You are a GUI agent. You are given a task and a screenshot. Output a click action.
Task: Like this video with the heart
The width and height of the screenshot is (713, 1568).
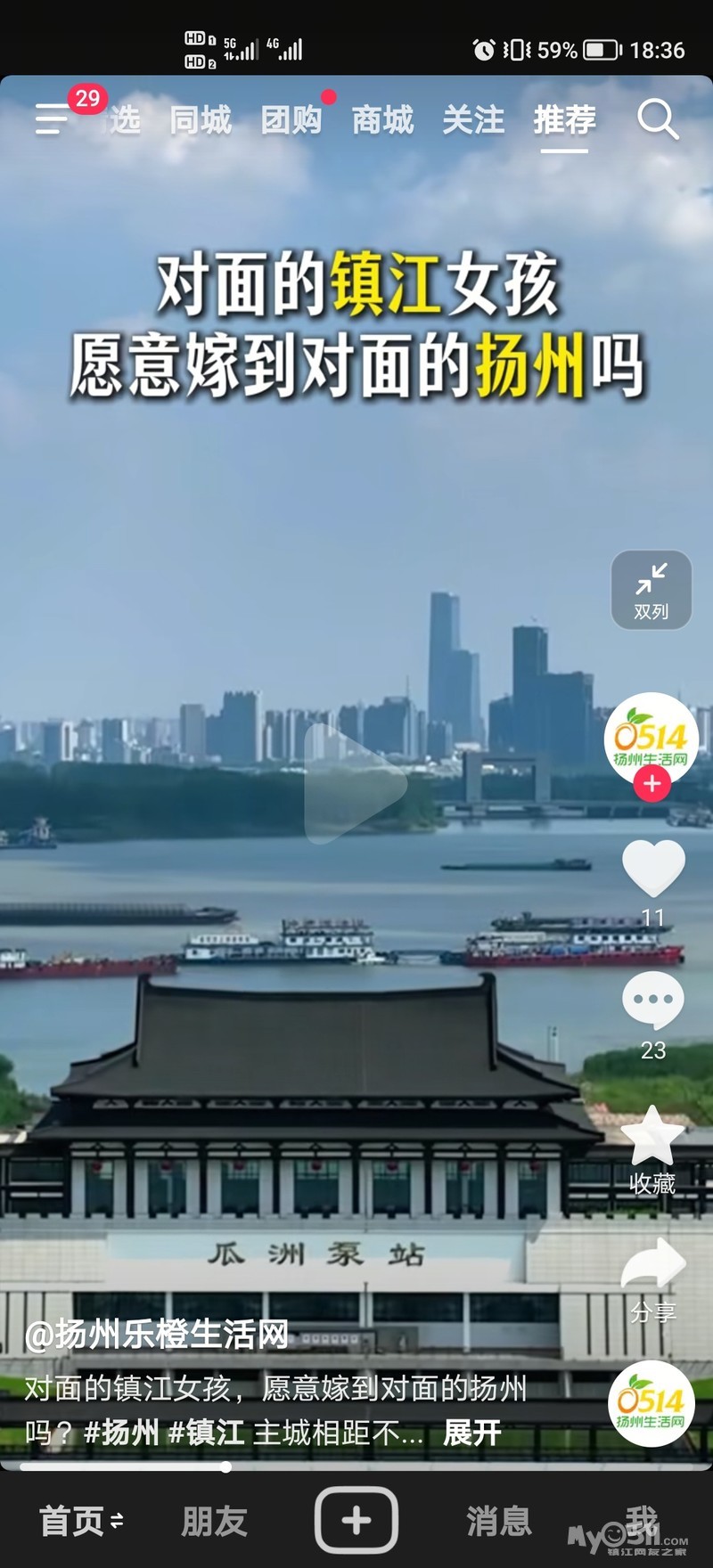coord(653,868)
